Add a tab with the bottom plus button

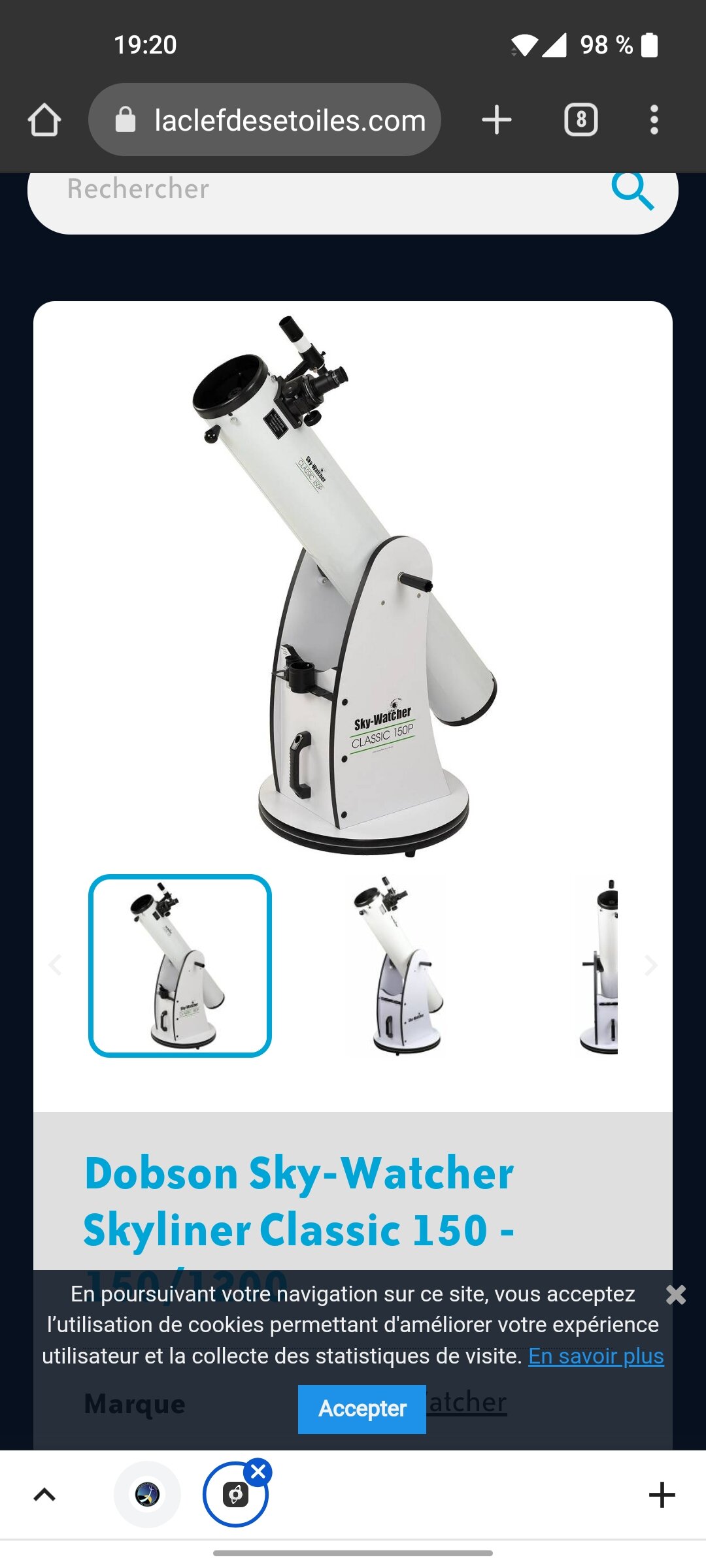click(x=662, y=1495)
